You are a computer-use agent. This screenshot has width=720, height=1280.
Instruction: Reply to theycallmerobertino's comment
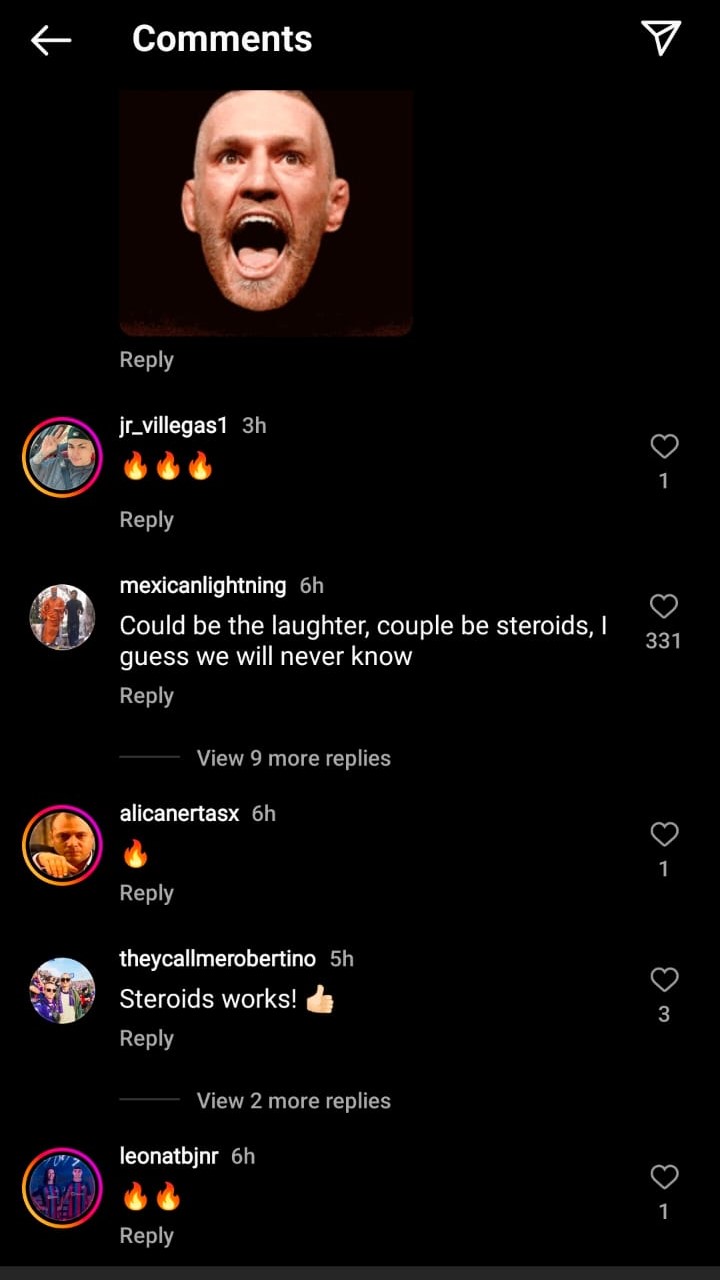146,1038
